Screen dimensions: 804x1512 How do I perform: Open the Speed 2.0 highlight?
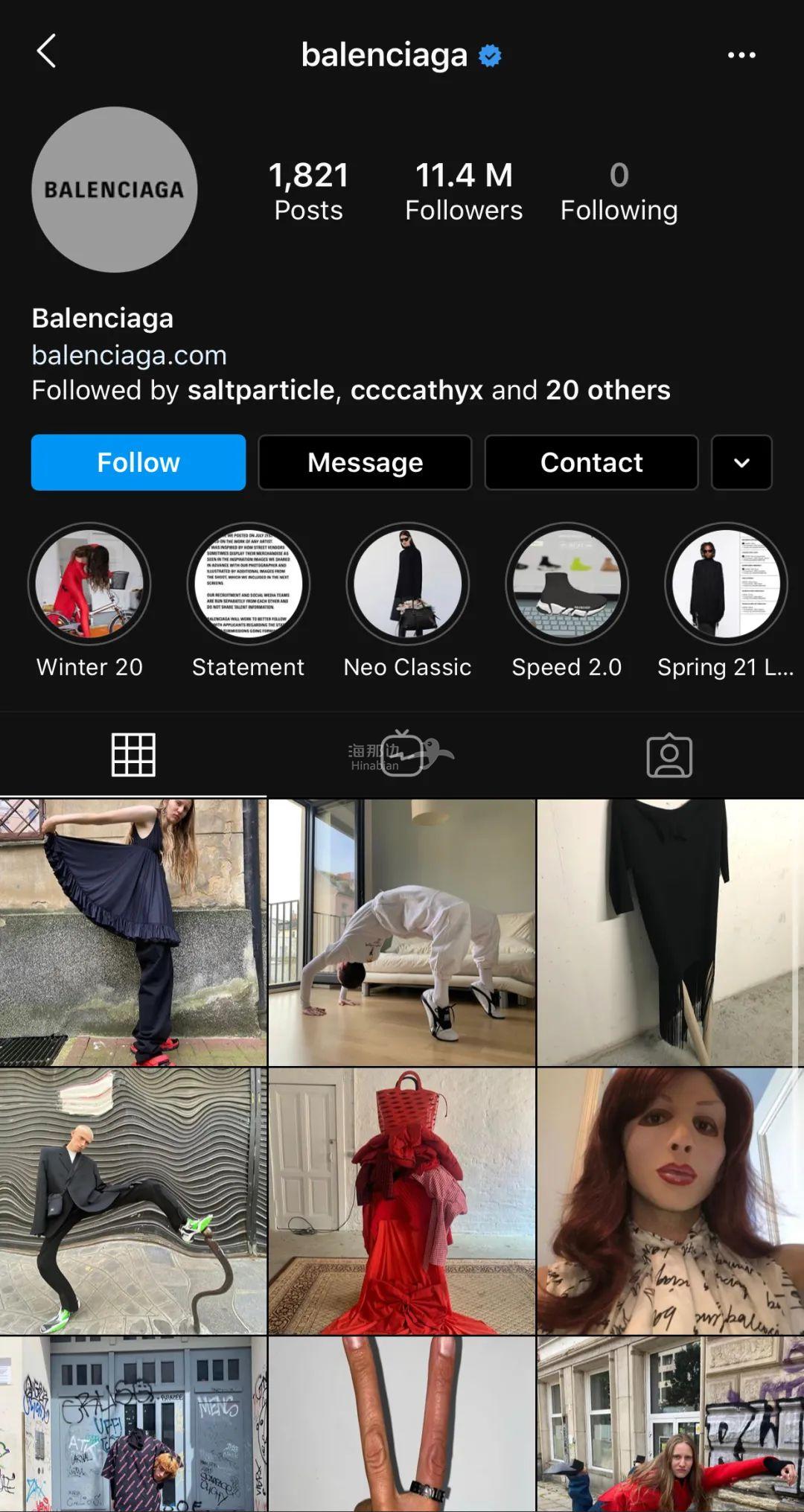pyautogui.click(x=567, y=584)
